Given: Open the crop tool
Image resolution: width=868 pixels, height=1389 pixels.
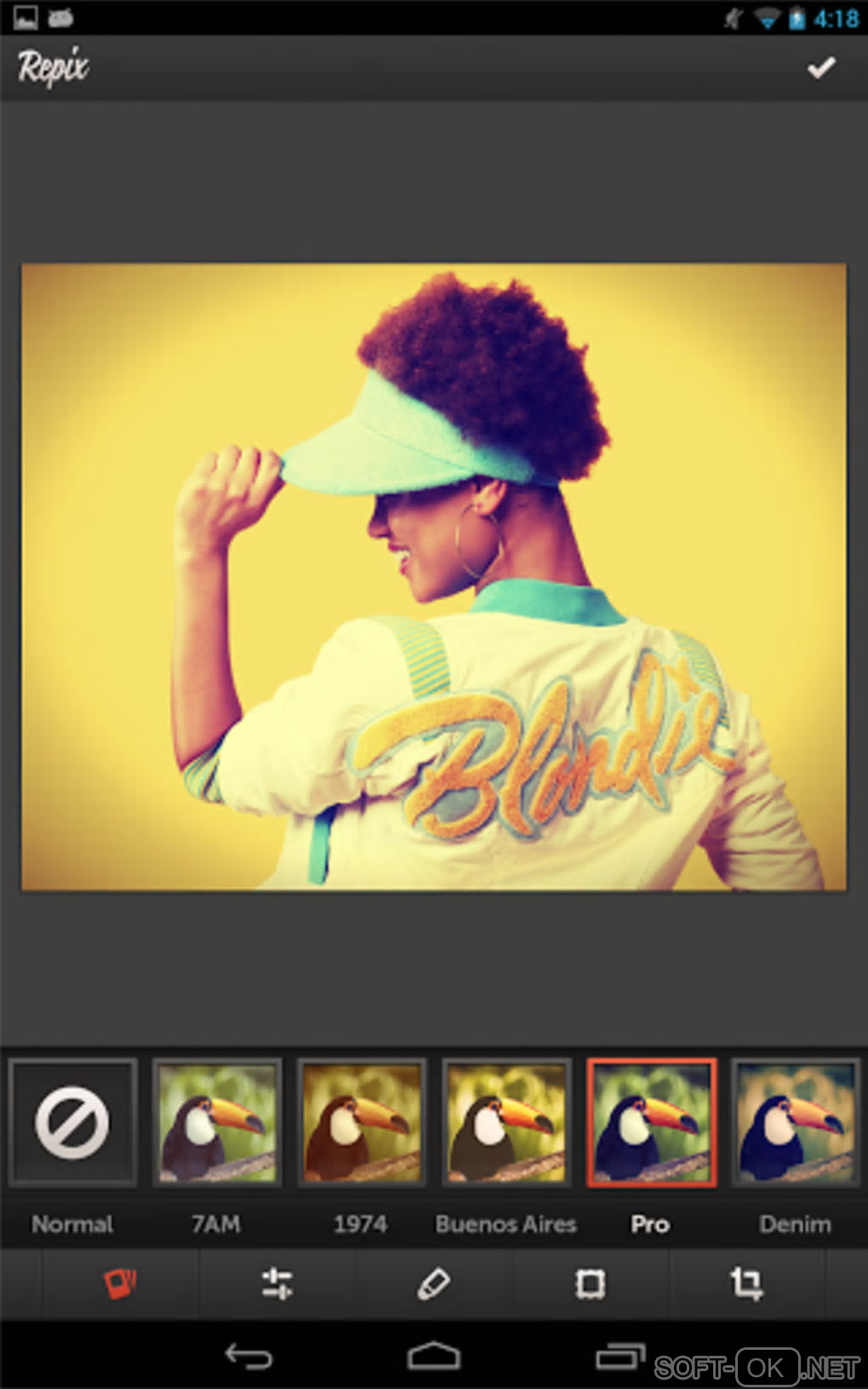Looking at the screenshot, I should (x=746, y=1283).
